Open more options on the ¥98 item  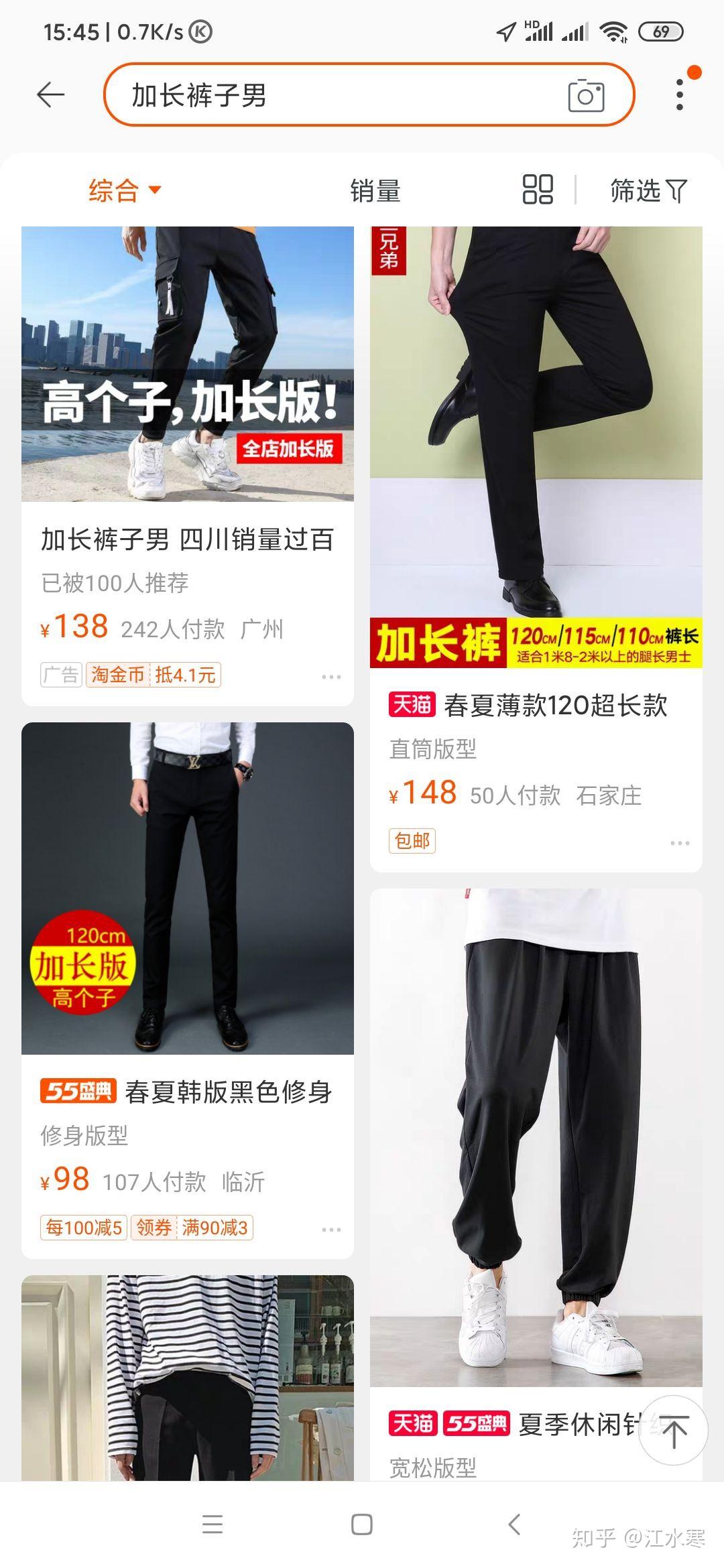331,1230
